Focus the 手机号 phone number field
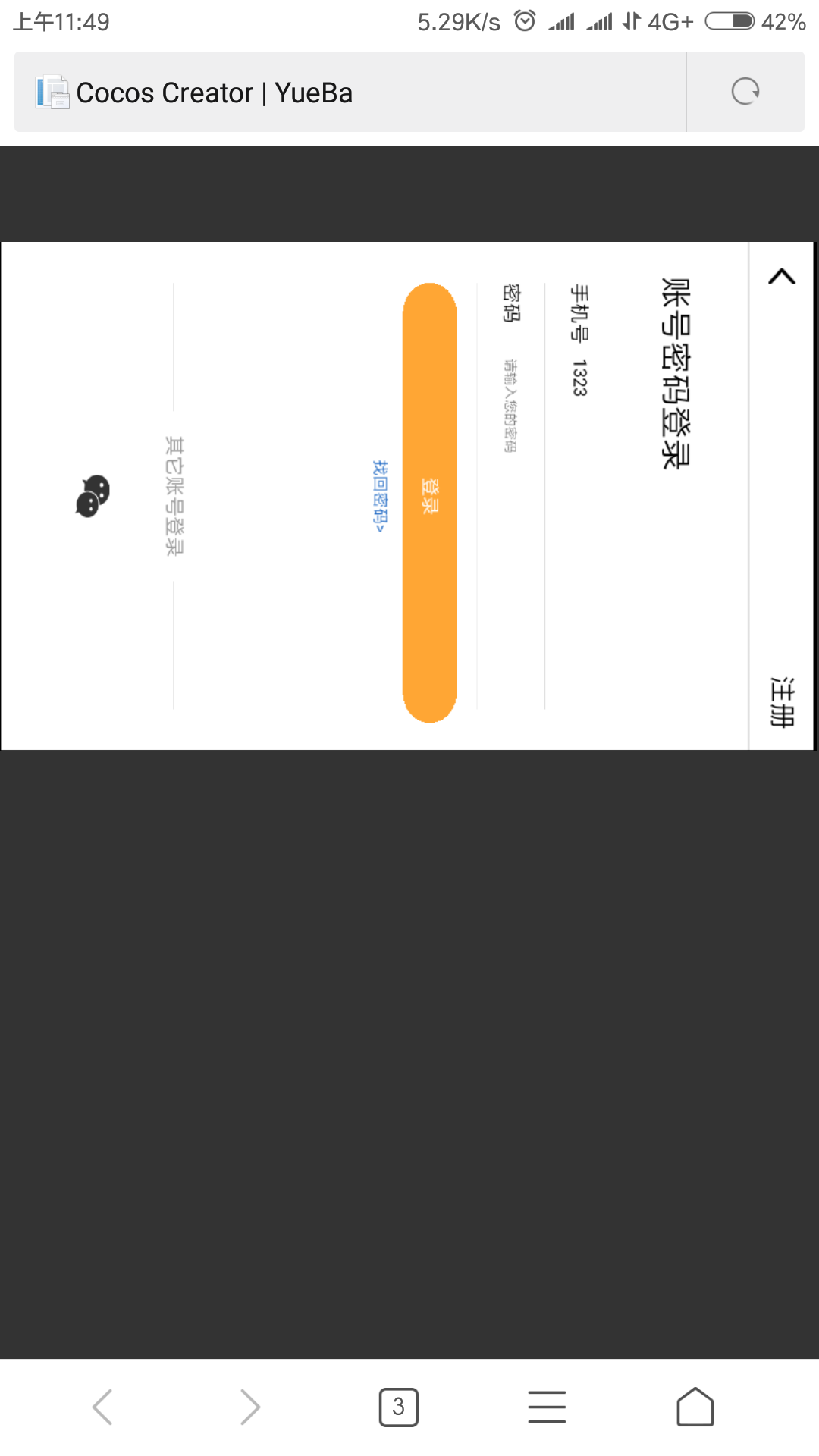 (579, 493)
